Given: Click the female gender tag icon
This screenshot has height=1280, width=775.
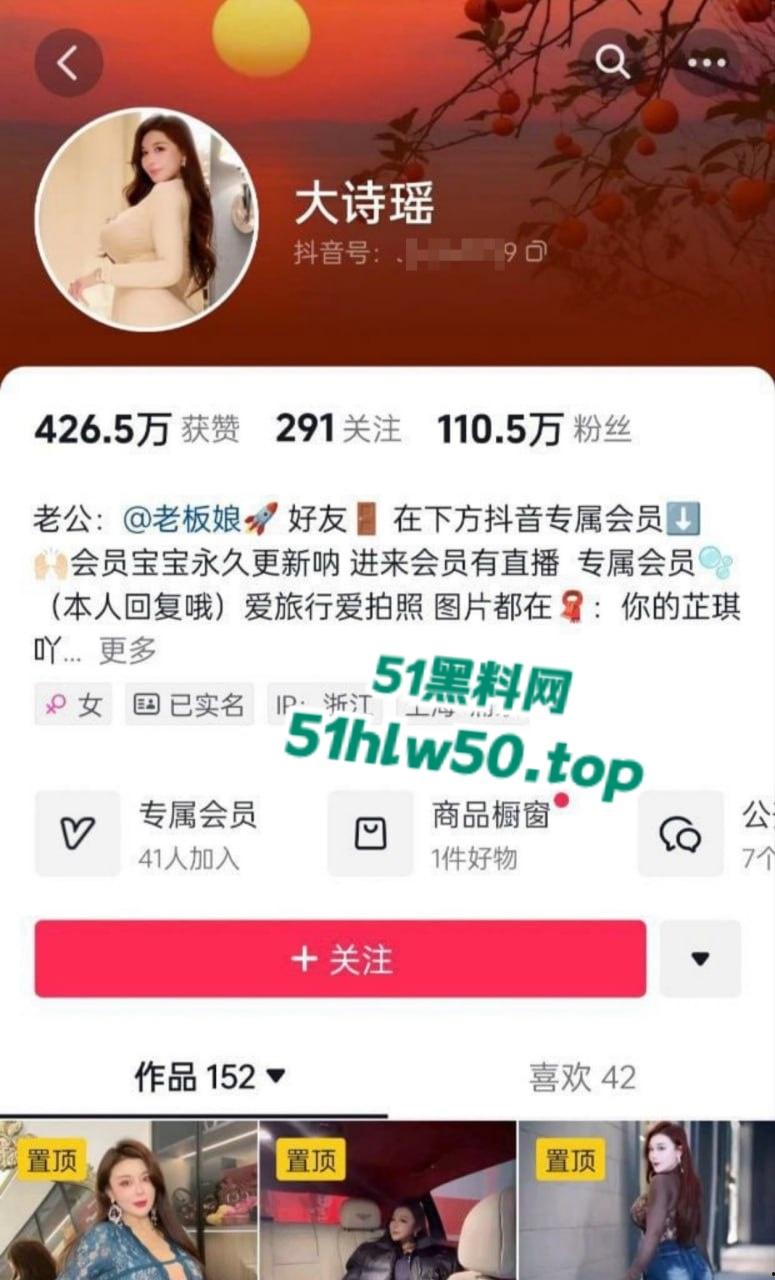Looking at the screenshot, I should tap(58, 704).
